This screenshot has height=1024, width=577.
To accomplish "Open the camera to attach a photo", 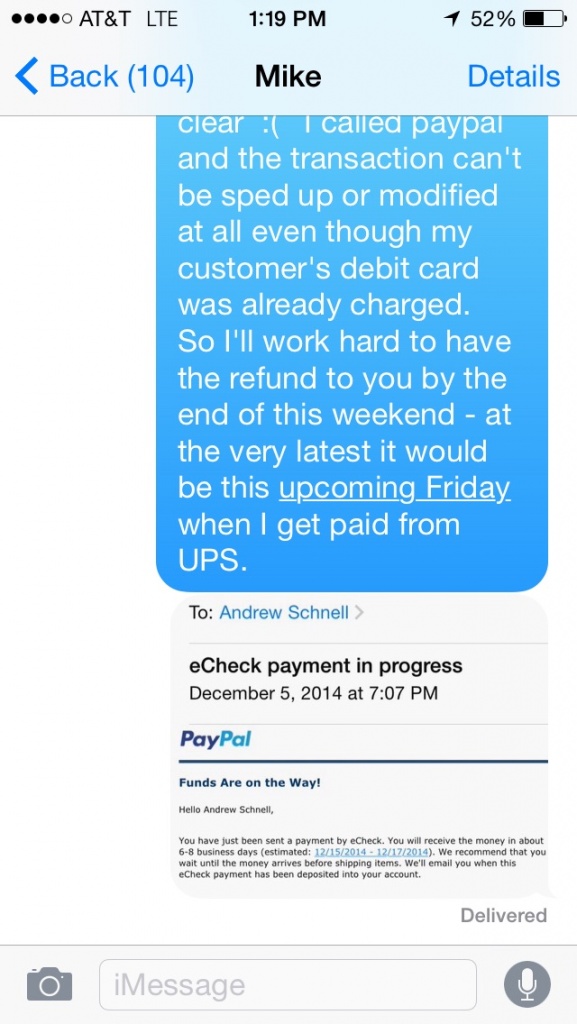I will tap(49, 985).
